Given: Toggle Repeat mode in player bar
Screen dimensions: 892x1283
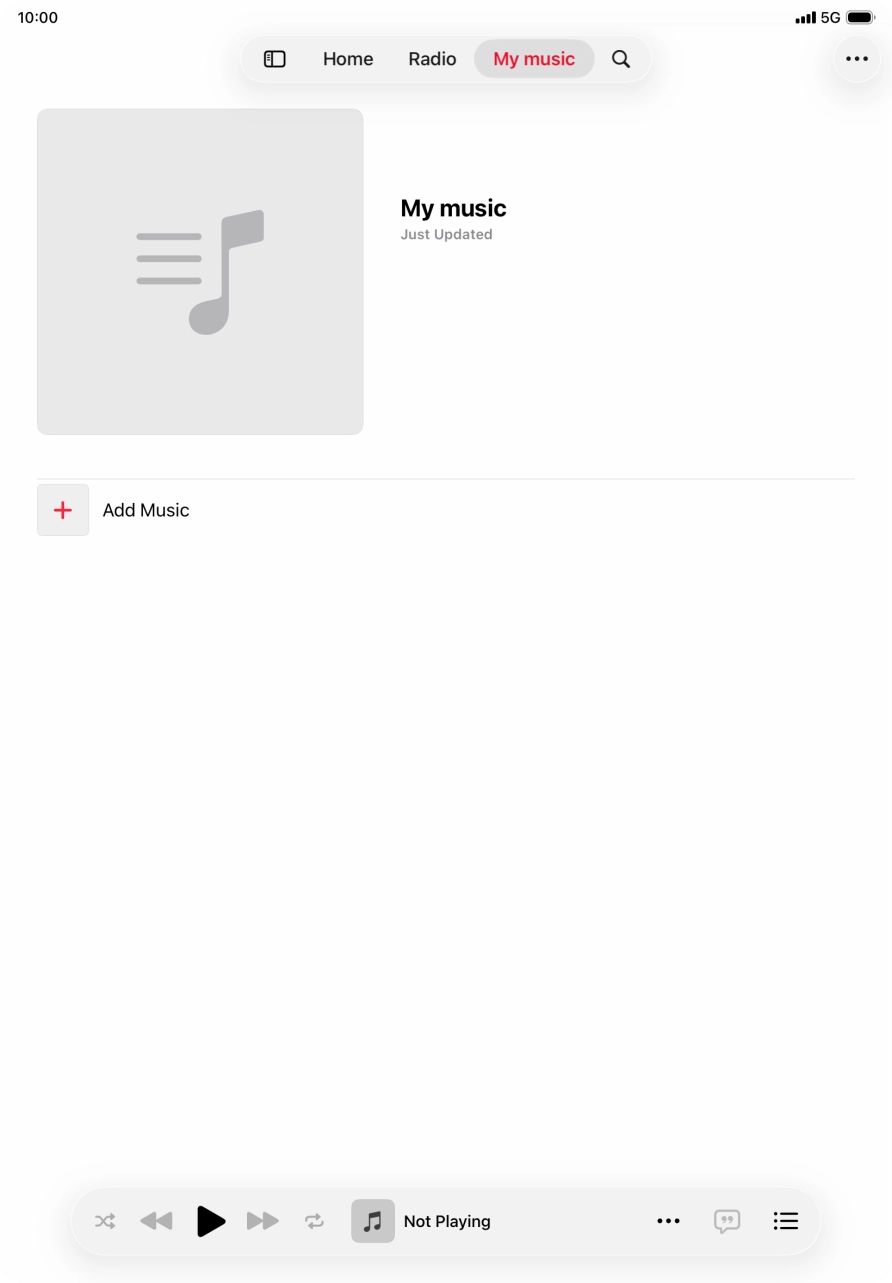Looking at the screenshot, I should tap(315, 1221).
